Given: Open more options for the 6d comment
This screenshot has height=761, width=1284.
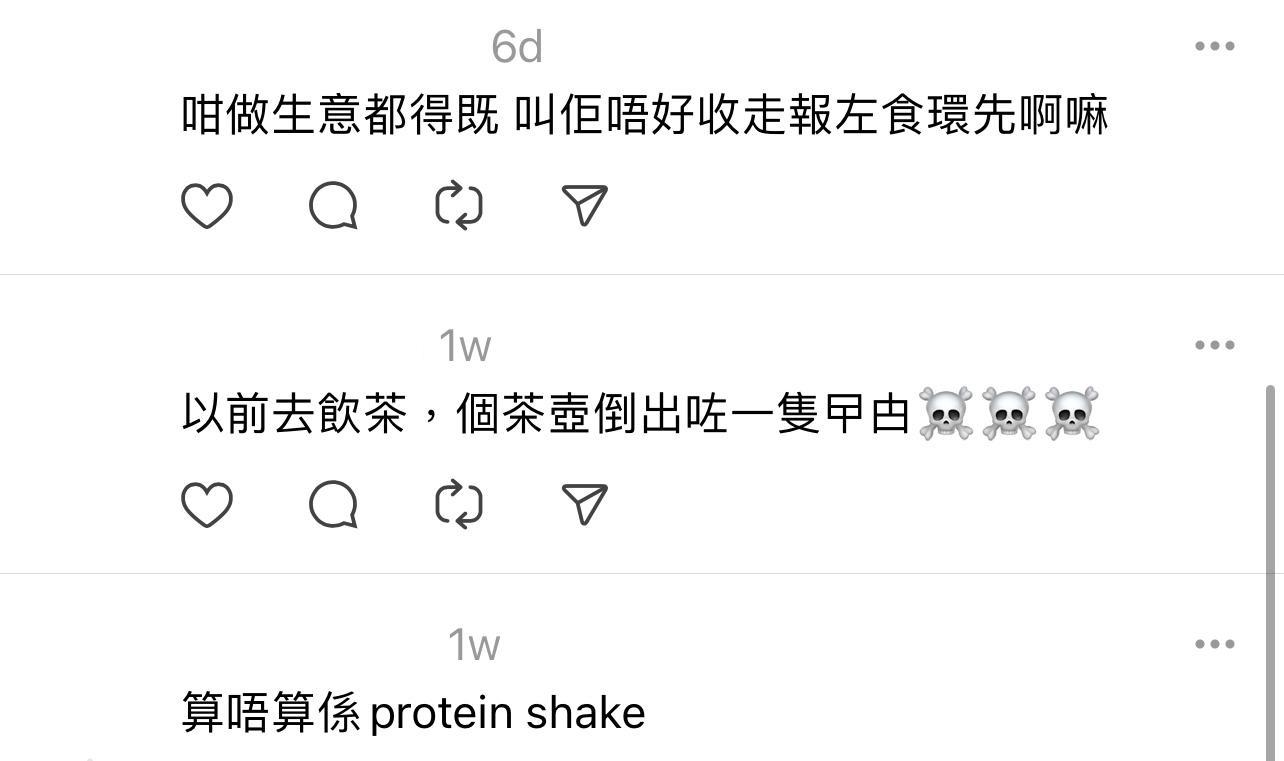Looking at the screenshot, I should (x=1214, y=46).
